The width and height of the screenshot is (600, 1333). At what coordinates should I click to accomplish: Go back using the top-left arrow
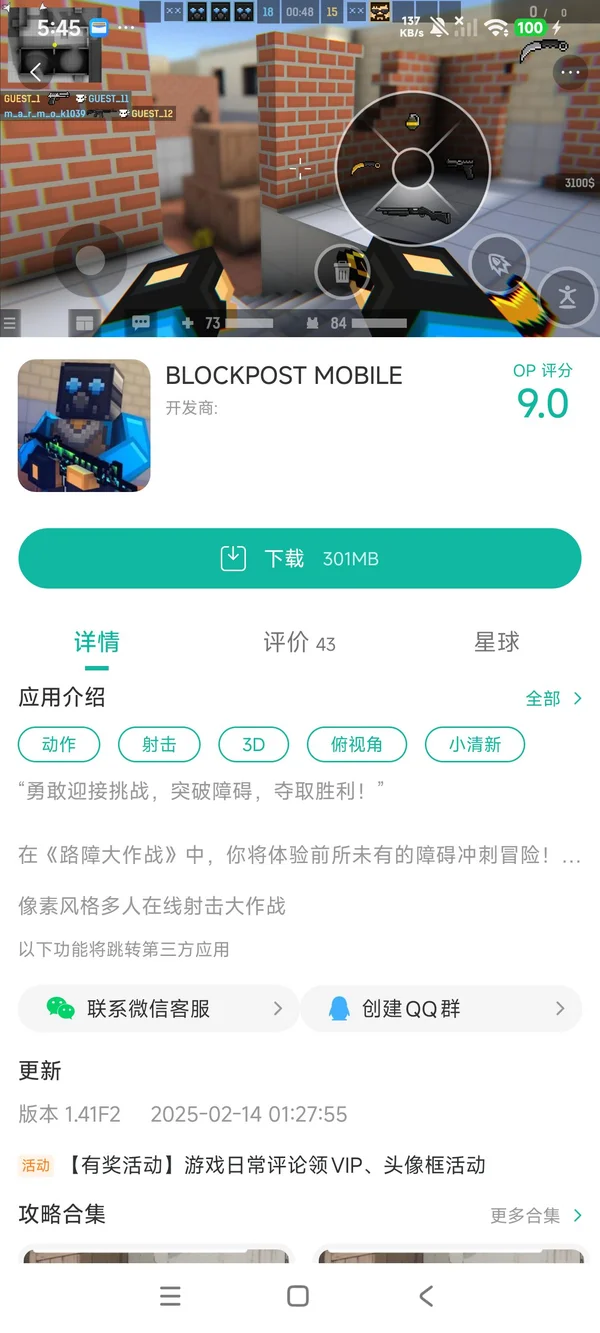tap(36, 71)
